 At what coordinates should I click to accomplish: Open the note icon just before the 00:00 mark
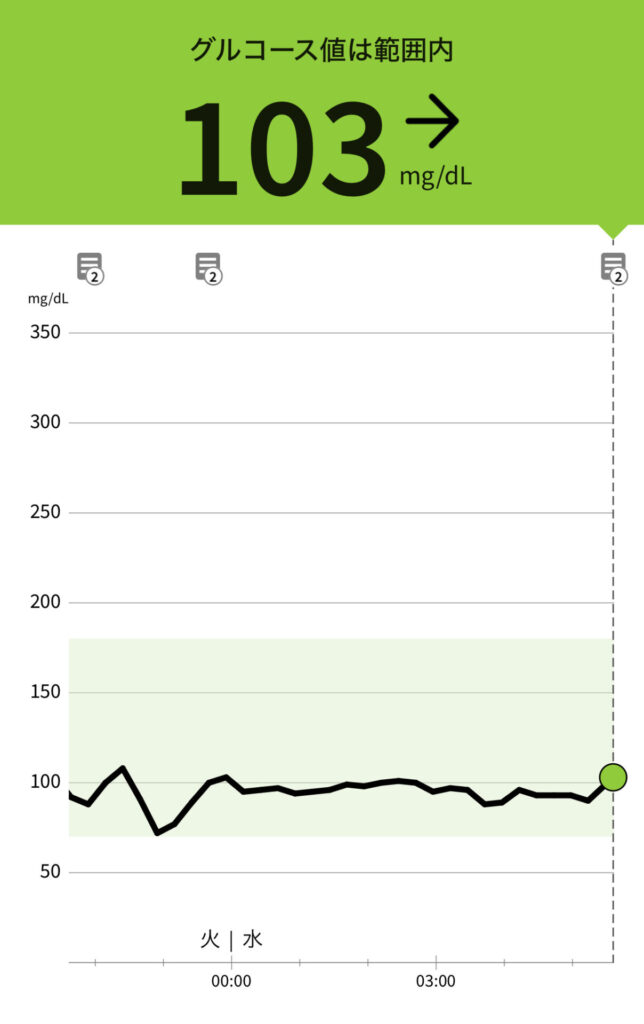point(207,267)
